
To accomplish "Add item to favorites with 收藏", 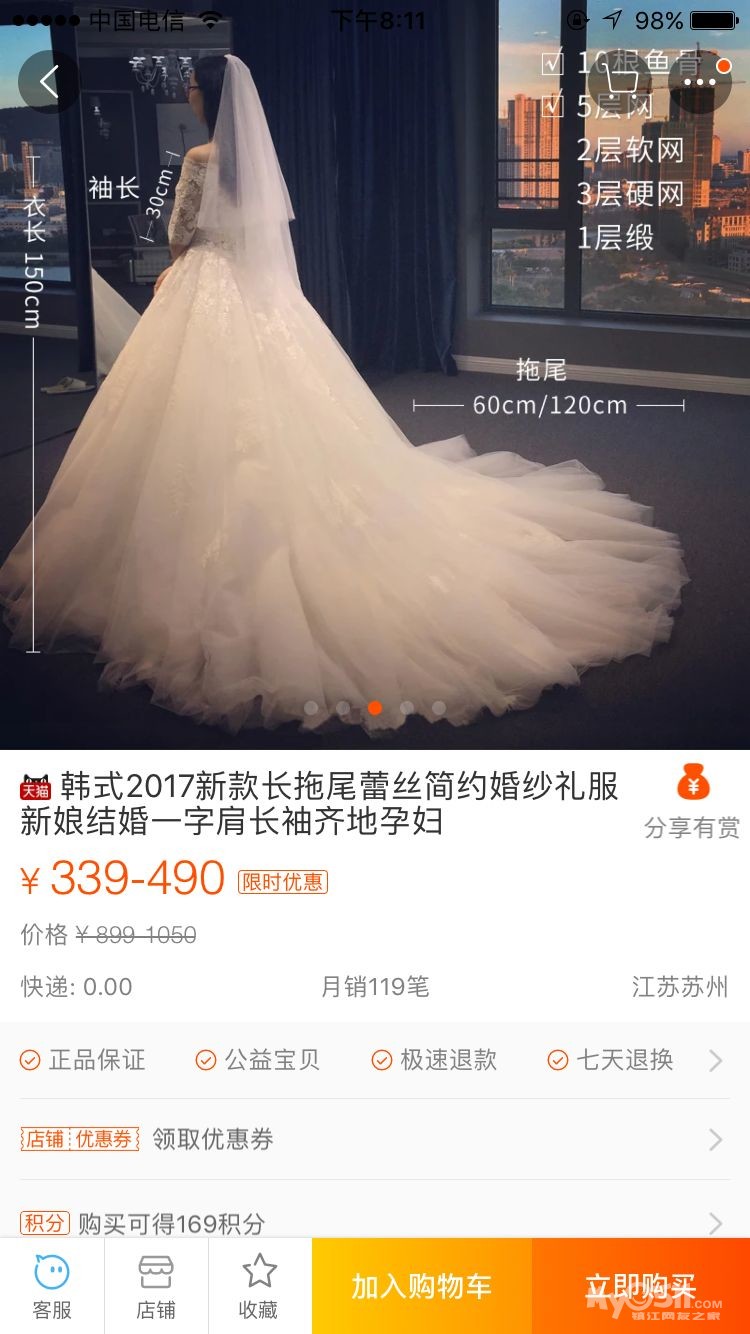I will tap(259, 1286).
